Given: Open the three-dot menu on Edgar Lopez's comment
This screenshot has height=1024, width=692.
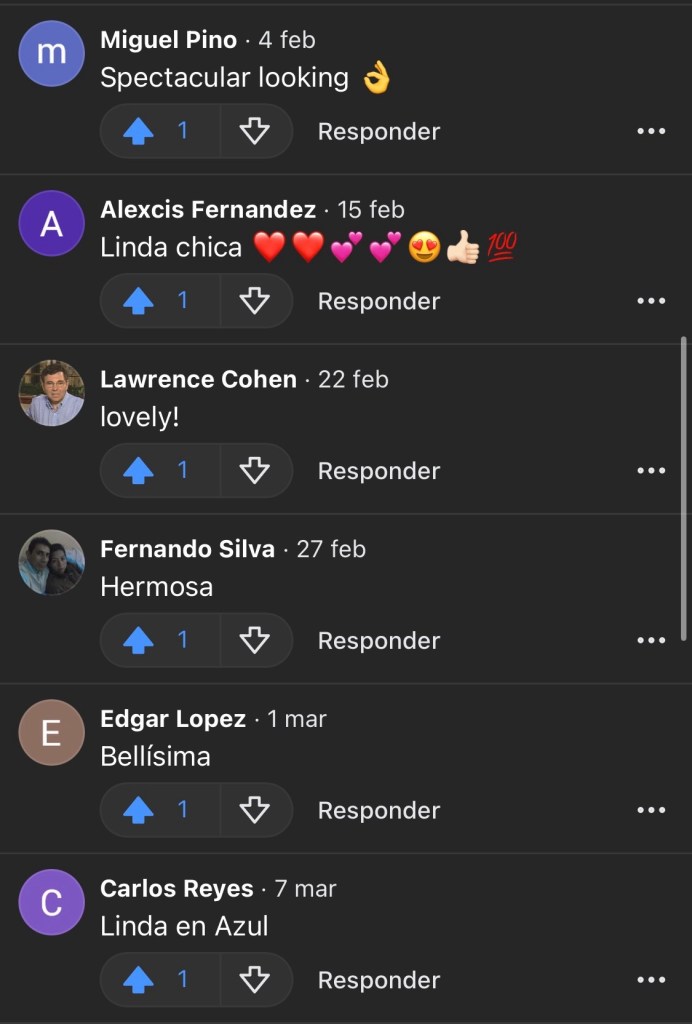Looking at the screenshot, I should pos(651,811).
